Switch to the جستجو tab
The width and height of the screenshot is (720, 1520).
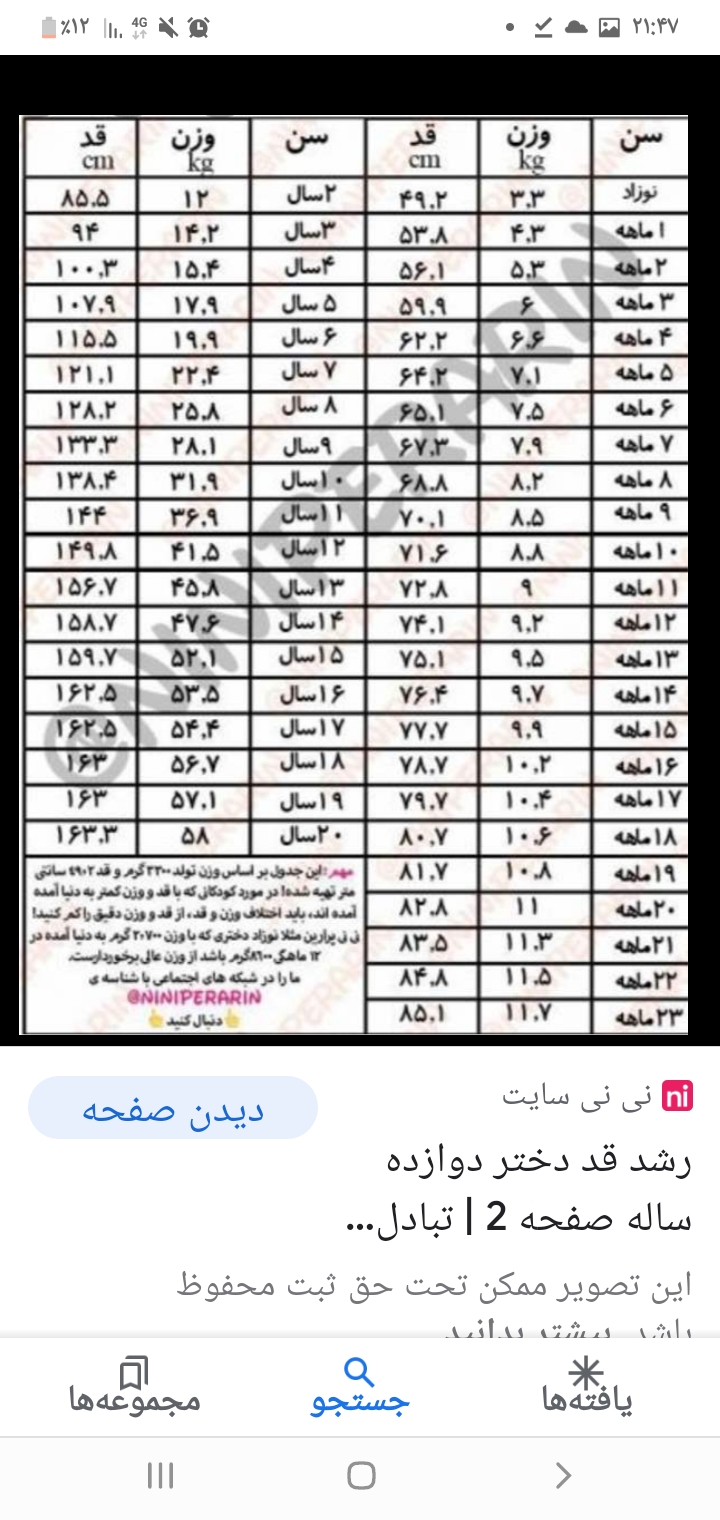pos(360,1388)
